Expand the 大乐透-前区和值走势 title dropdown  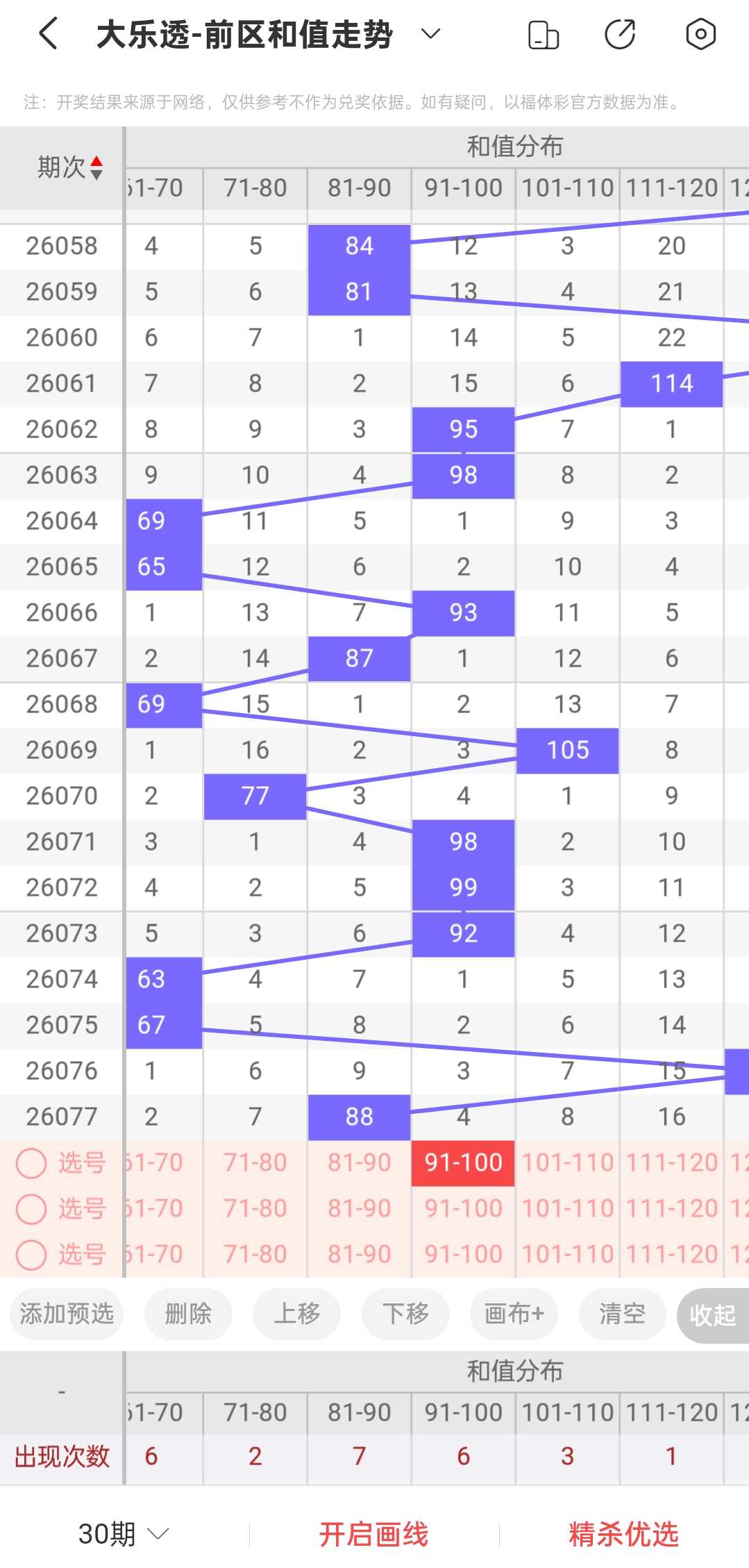(430, 34)
